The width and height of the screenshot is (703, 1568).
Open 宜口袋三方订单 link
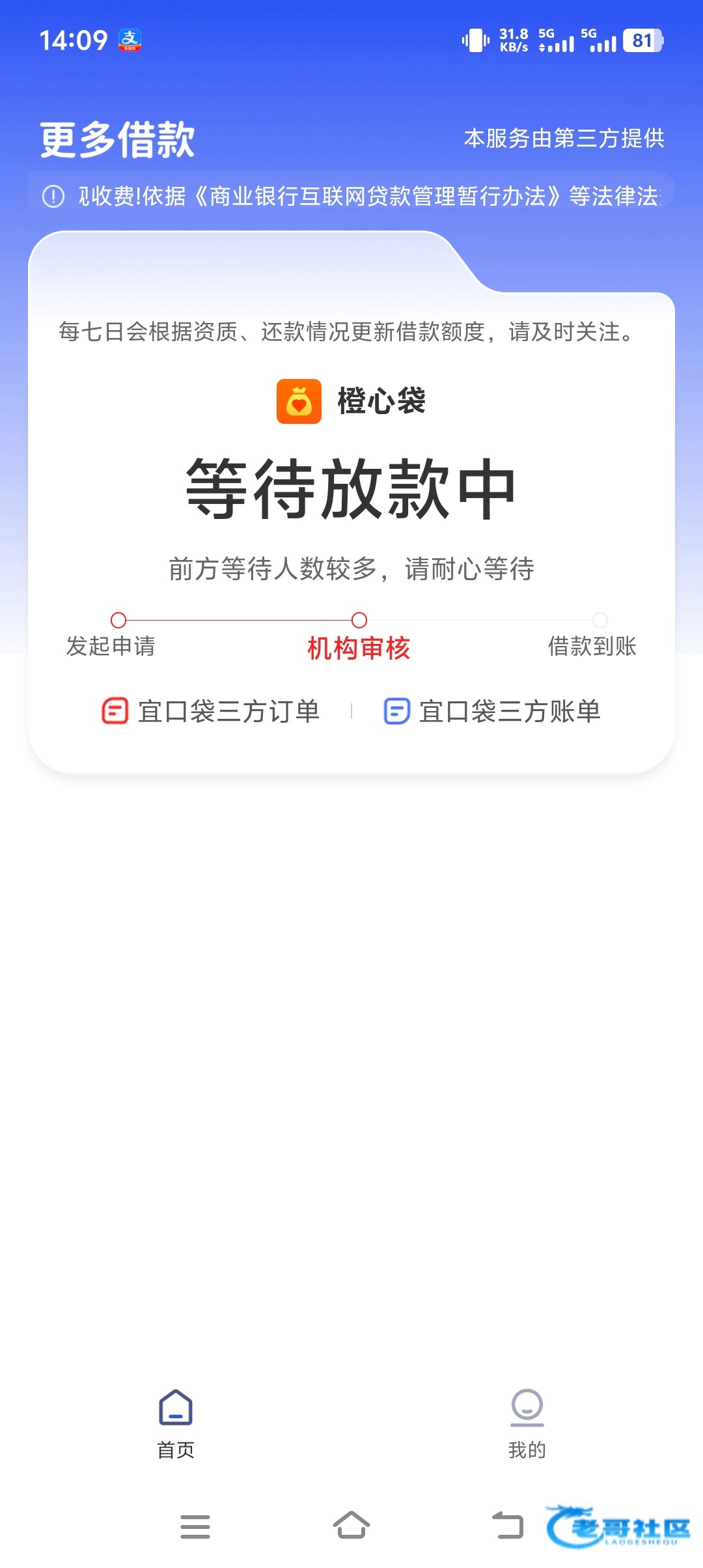point(210,711)
